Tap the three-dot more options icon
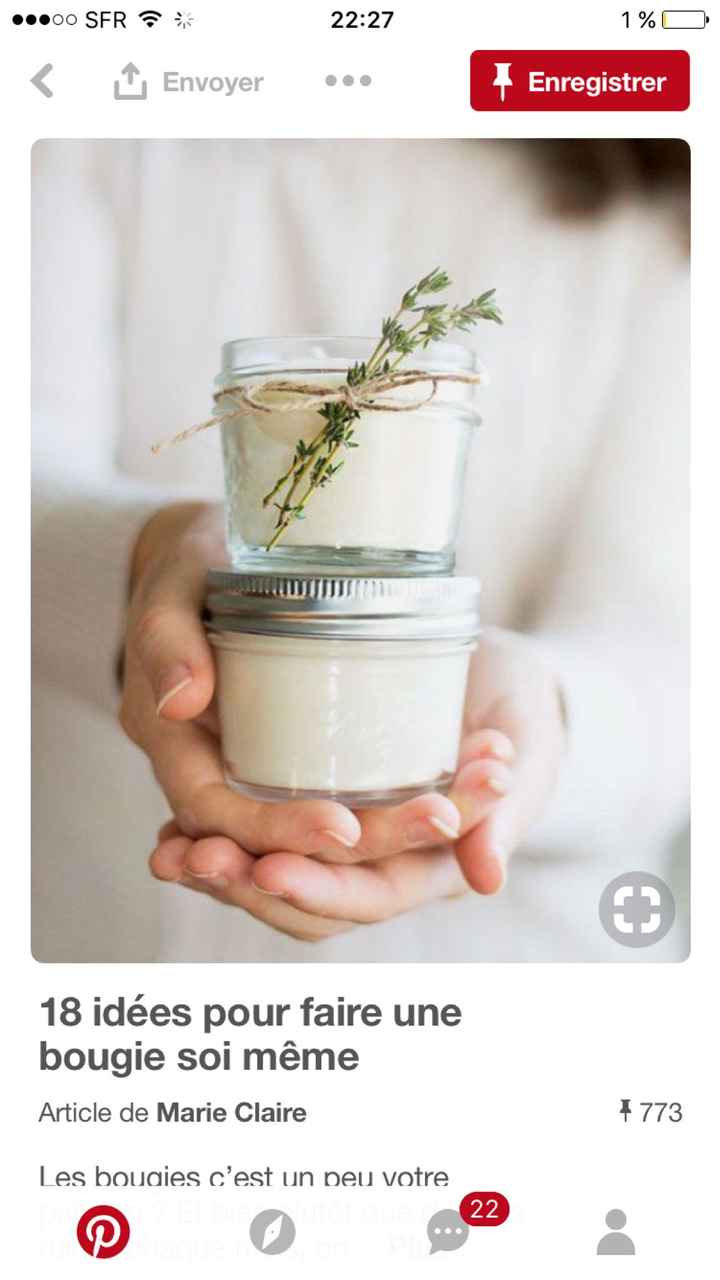The image size is (720, 1280). (x=348, y=82)
